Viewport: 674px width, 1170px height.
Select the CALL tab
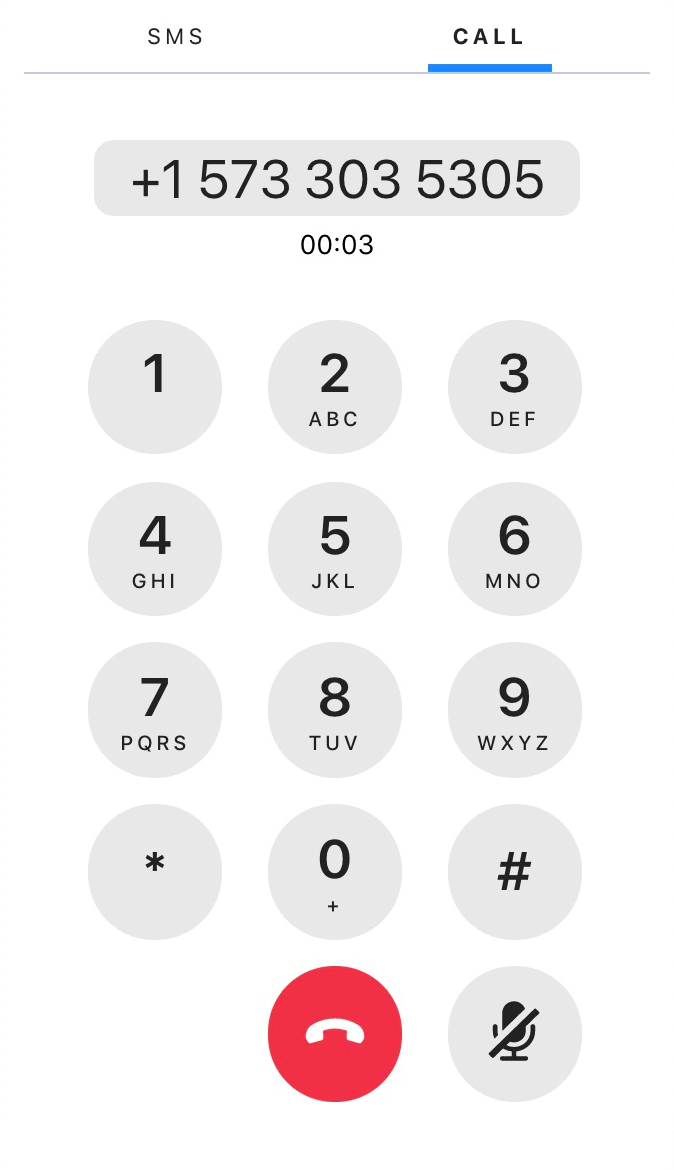click(489, 38)
